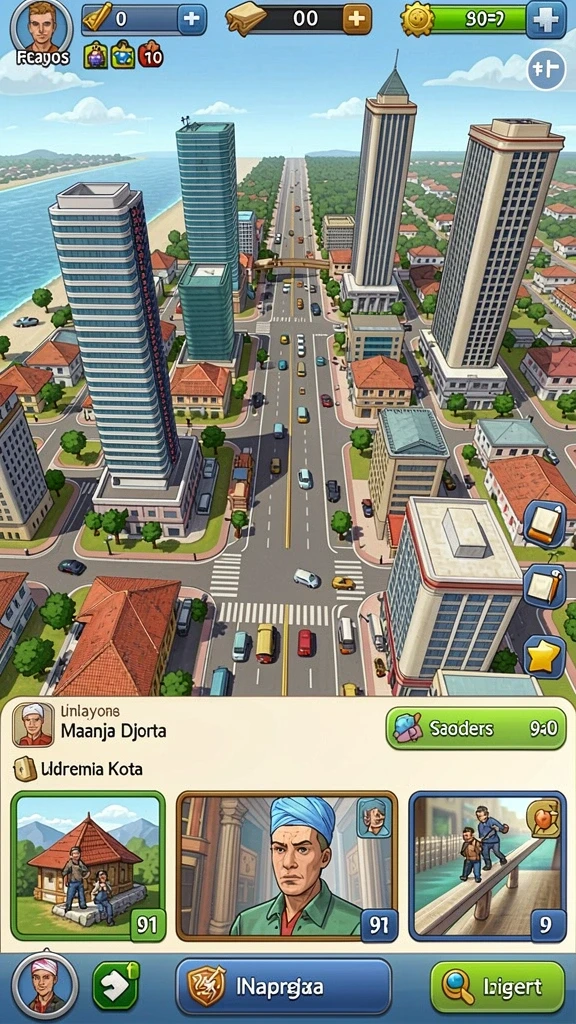Open the blue turban man card

(x=287, y=866)
